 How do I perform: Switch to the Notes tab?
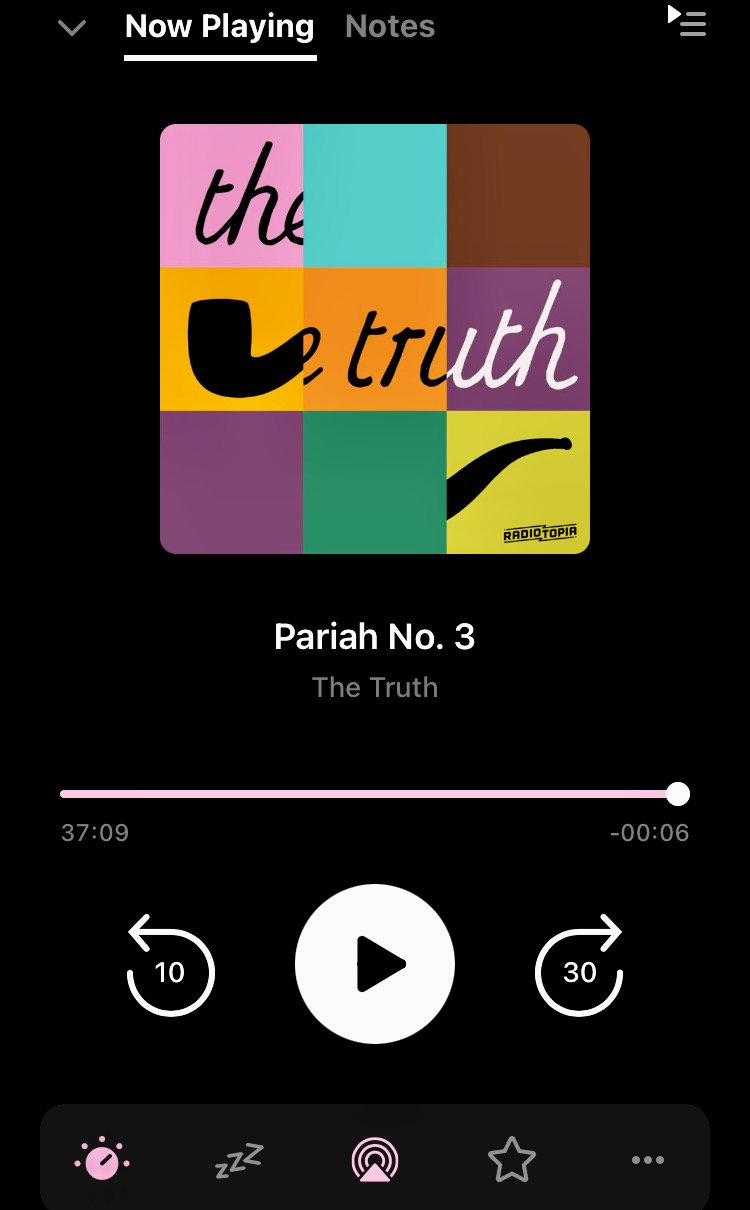(x=390, y=27)
